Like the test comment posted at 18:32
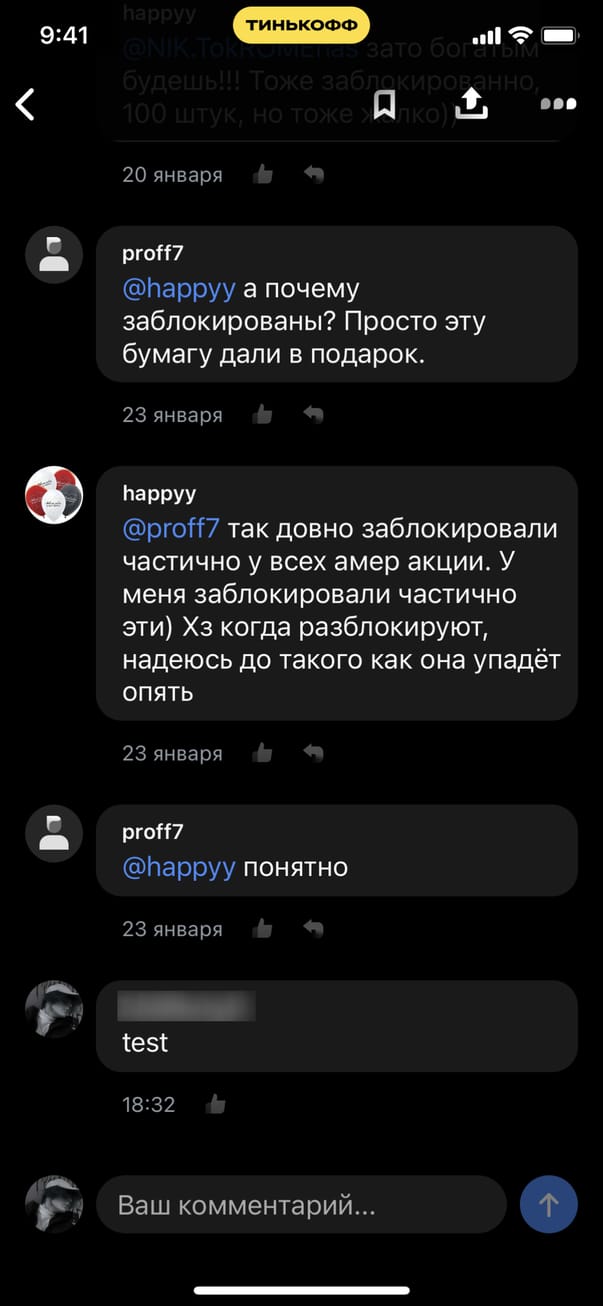This screenshot has height=1306, width=603. pyautogui.click(x=215, y=1104)
